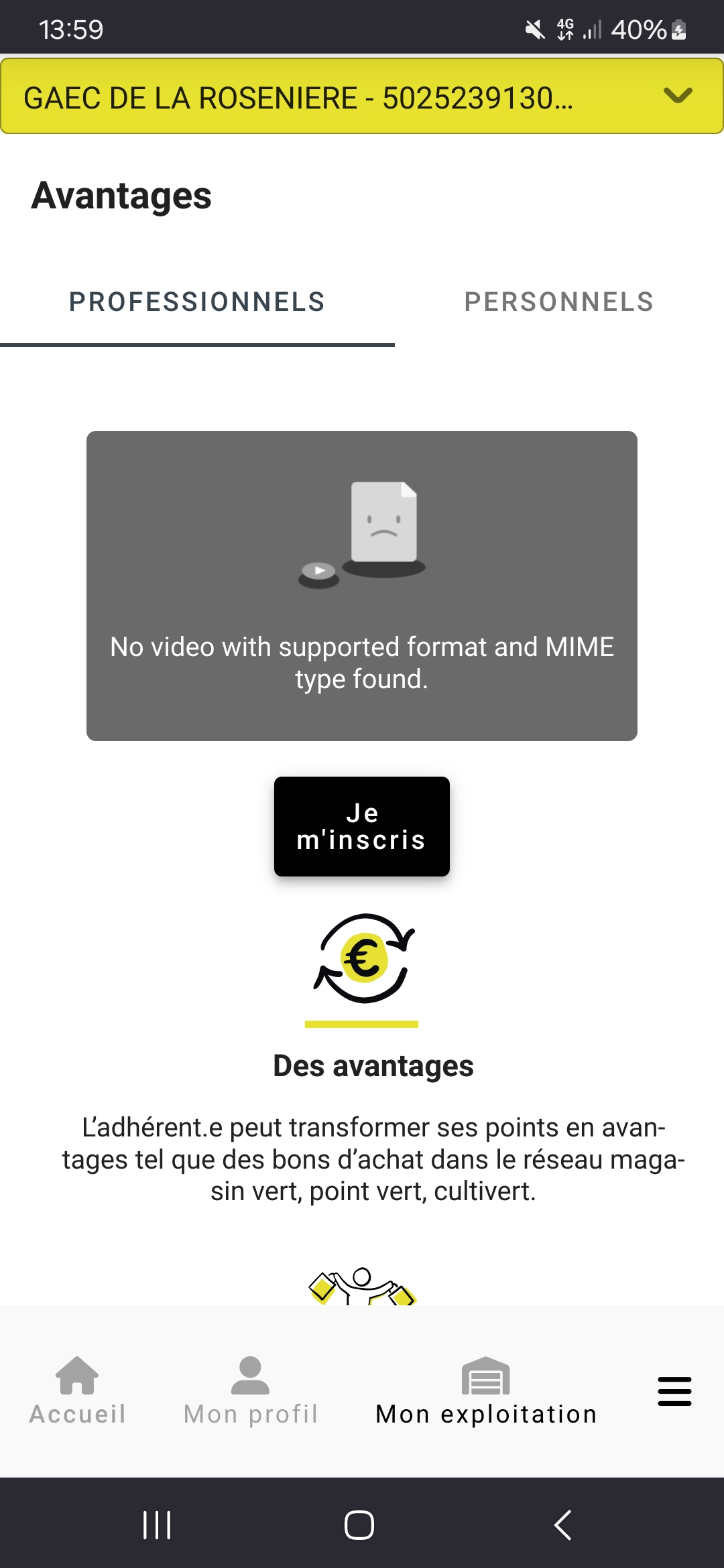Viewport: 724px width, 1568px height.
Task: Open the hamburger menu
Action: pyautogui.click(x=674, y=1391)
